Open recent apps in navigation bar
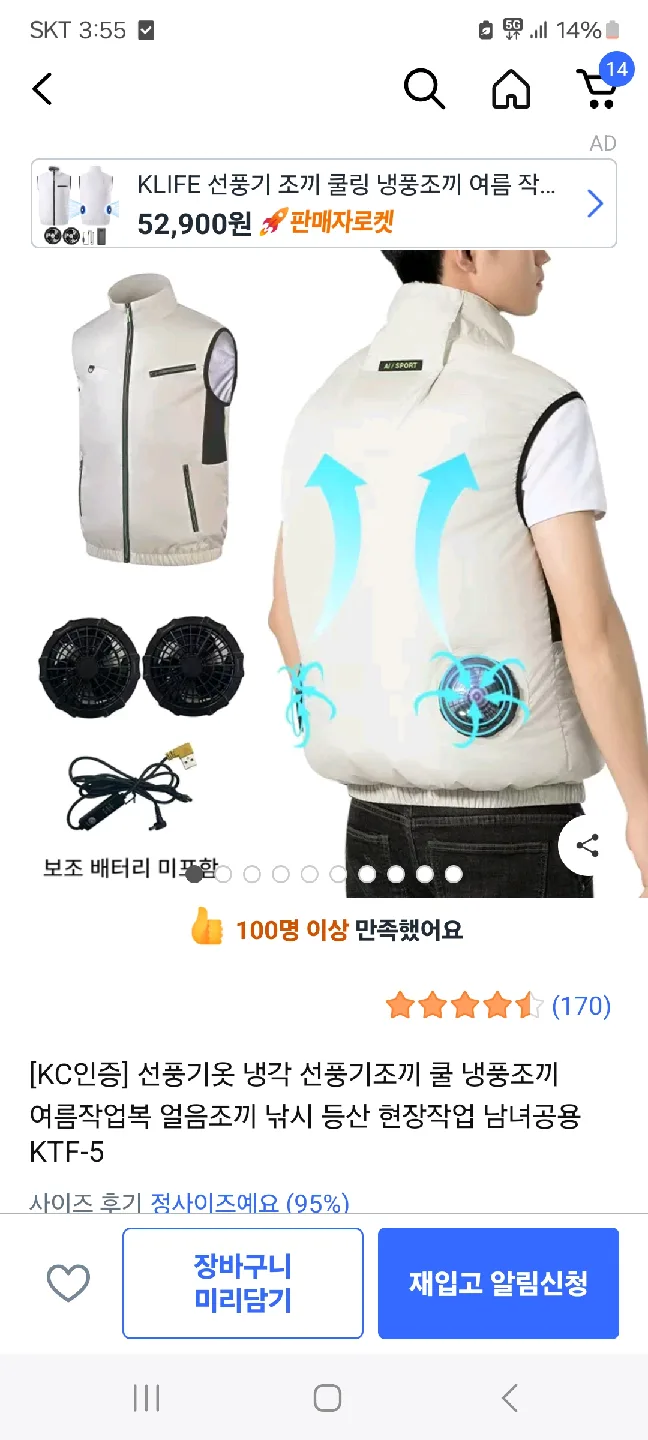Image resolution: width=648 pixels, height=1440 pixels. click(x=146, y=1398)
